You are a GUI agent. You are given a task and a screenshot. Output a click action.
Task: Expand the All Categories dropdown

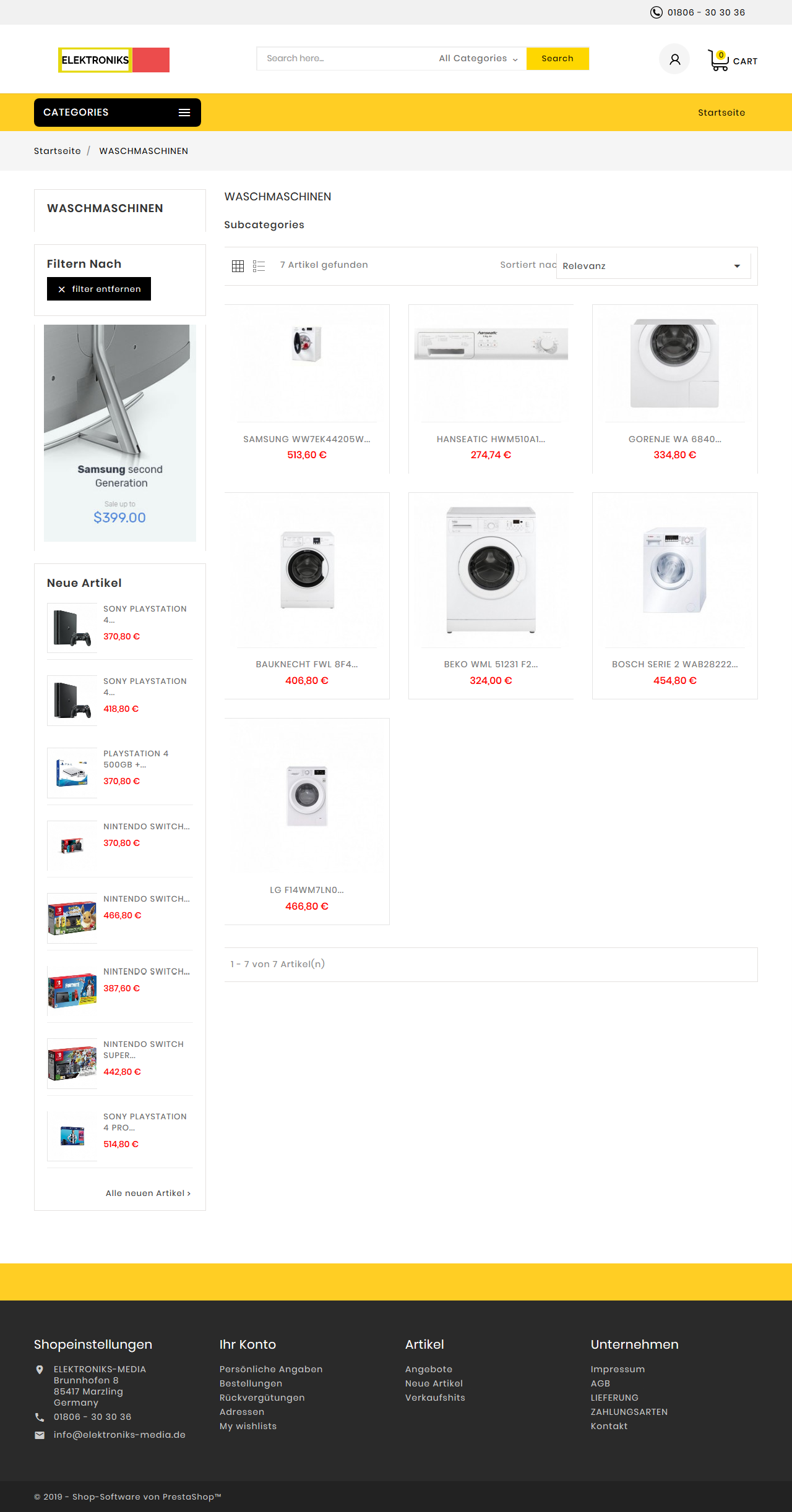[478, 58]
